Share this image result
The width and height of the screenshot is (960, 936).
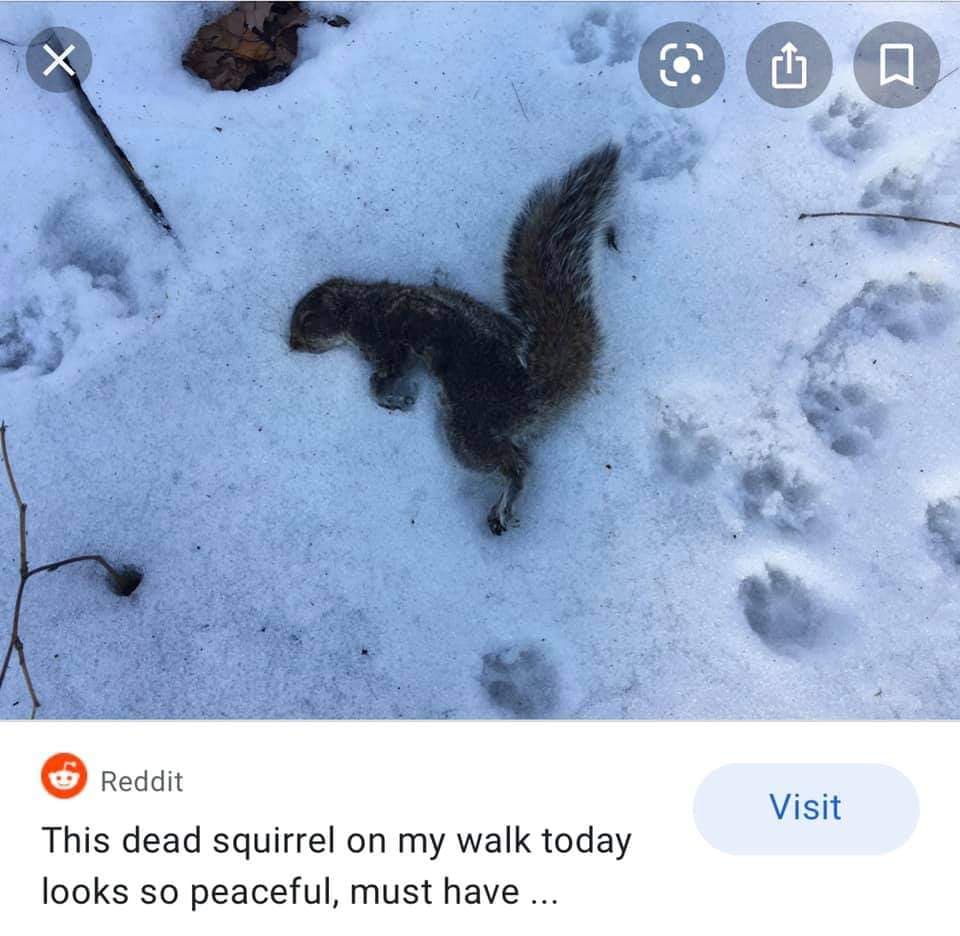point(789,65)
